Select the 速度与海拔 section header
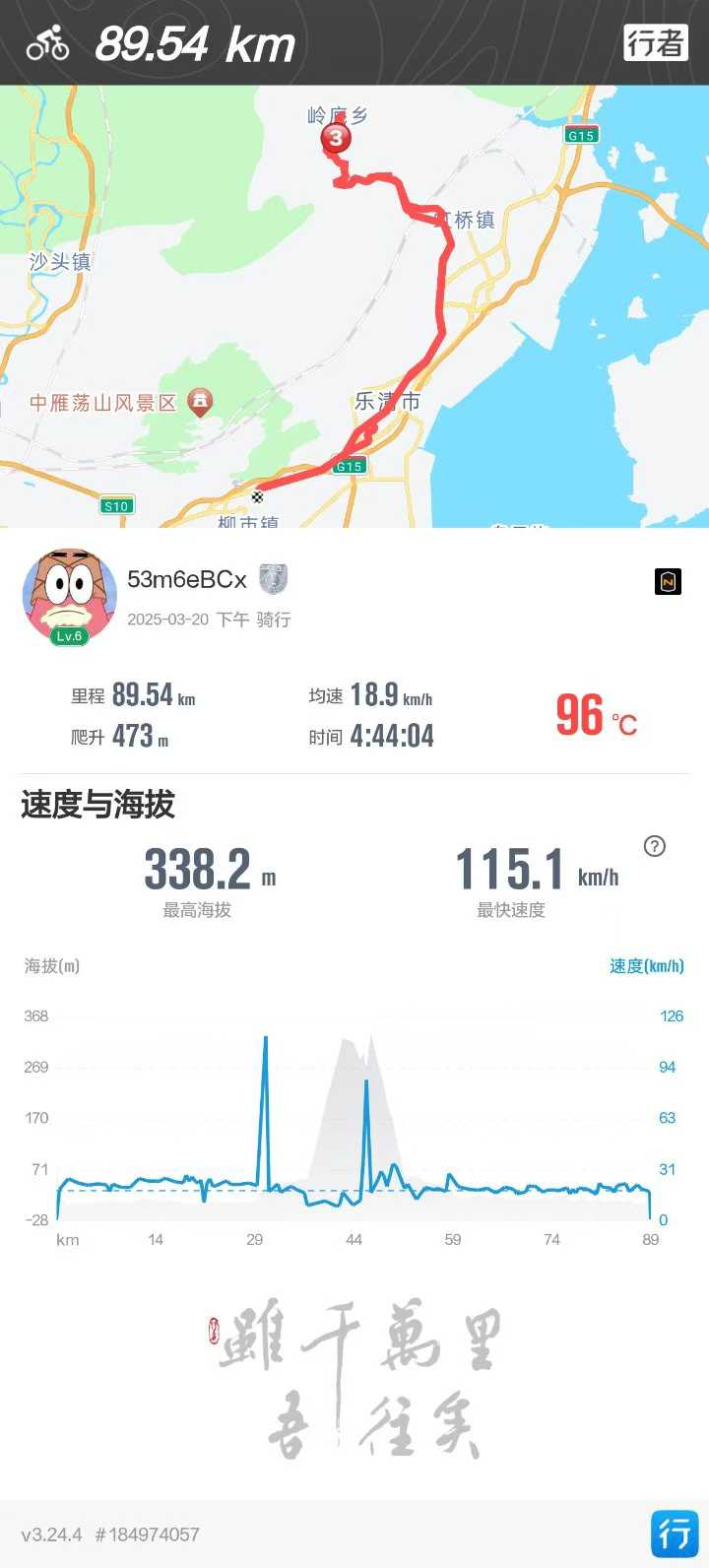This screenshot has width=709, height=1568. (x=95, y=806)
